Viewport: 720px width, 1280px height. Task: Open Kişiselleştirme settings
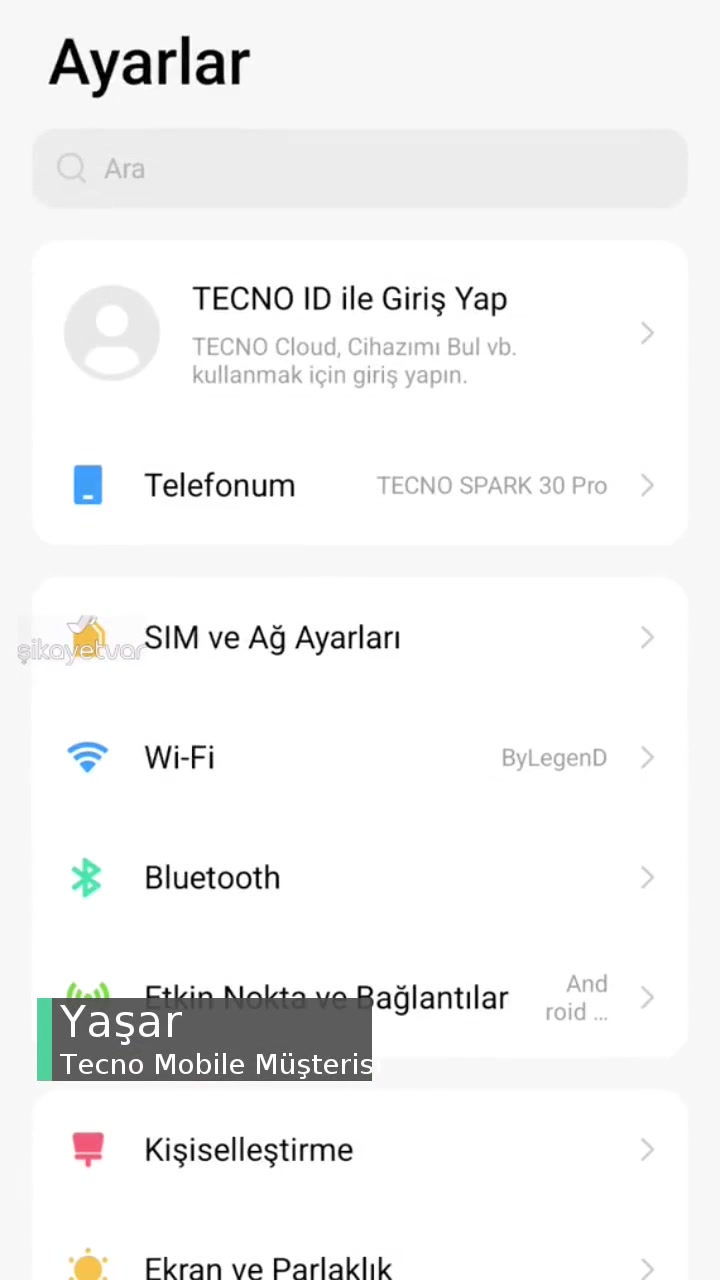[248, 1149]
